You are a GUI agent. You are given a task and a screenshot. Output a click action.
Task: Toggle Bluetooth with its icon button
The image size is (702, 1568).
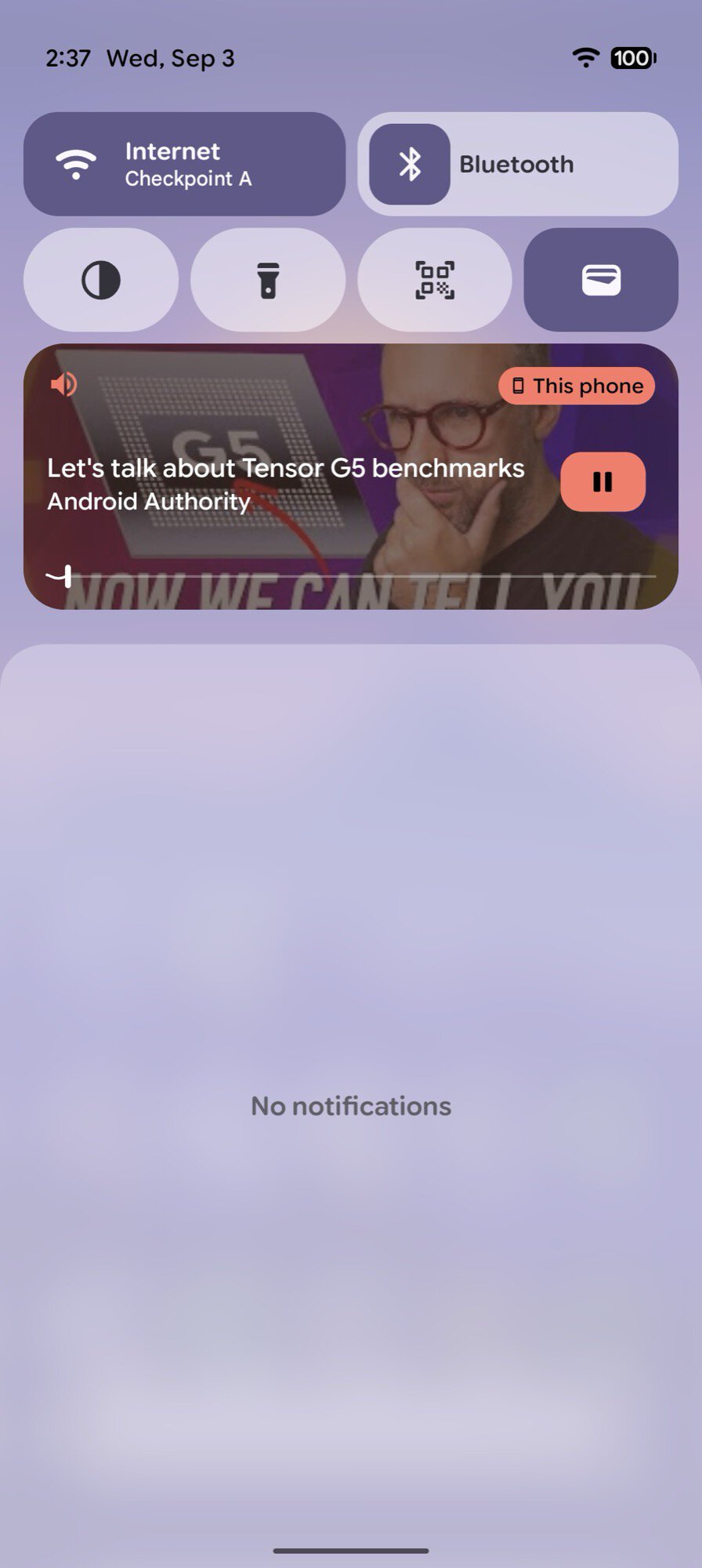(x=410, y=165)
